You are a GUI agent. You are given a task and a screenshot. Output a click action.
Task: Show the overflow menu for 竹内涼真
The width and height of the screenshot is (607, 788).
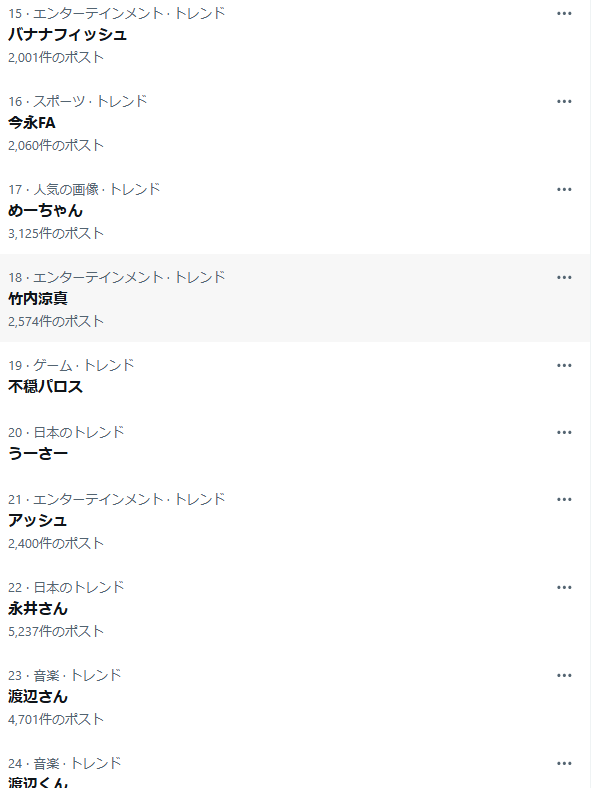[x=564, y=277]
